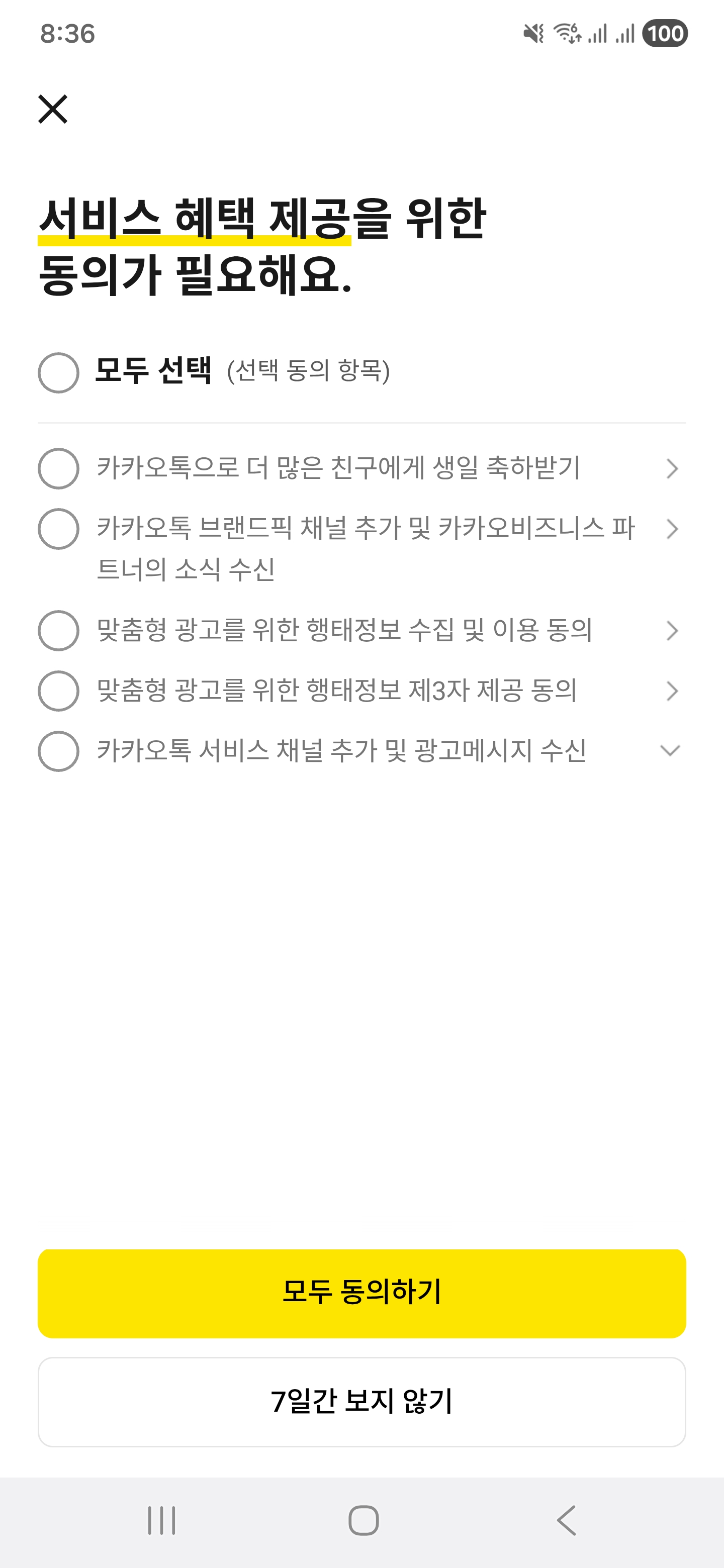The image size is (724, 1568).
Task: Close the consent screen with the X
Action: point(53,110)
